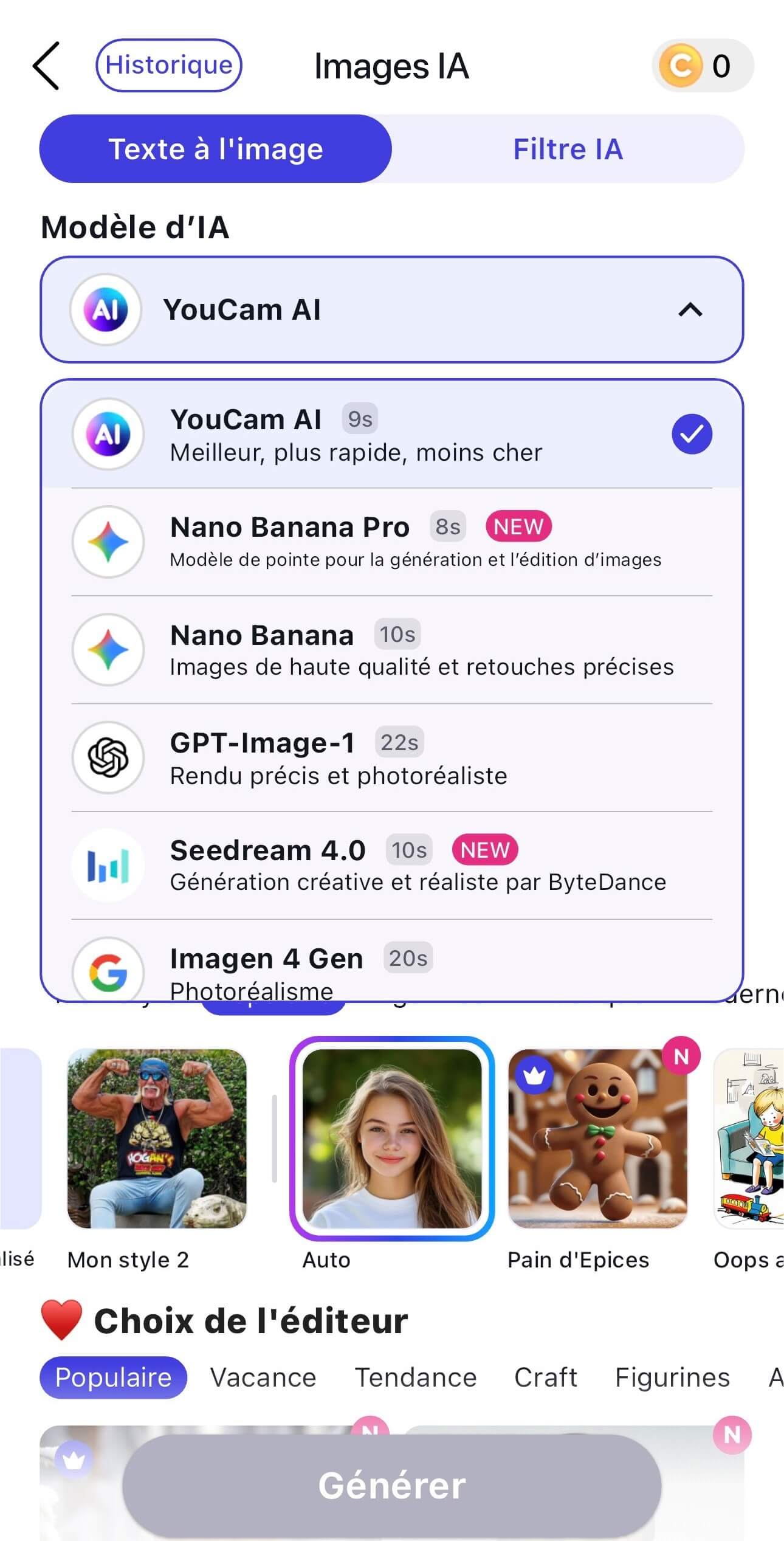784x1541 pixels.
Task: Select the Populaire category
Action: [x=114, y=1377]
